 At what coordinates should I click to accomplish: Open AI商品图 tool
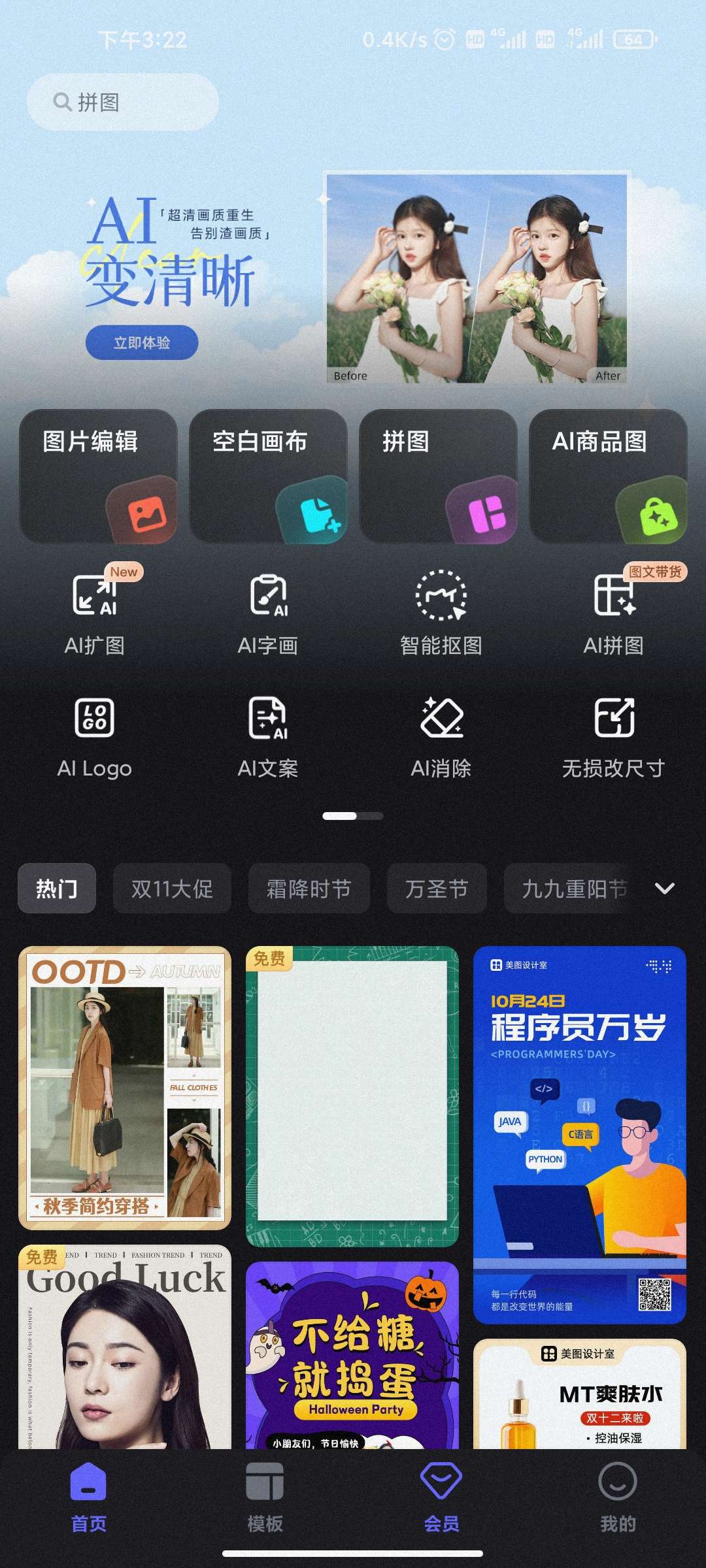608,476
